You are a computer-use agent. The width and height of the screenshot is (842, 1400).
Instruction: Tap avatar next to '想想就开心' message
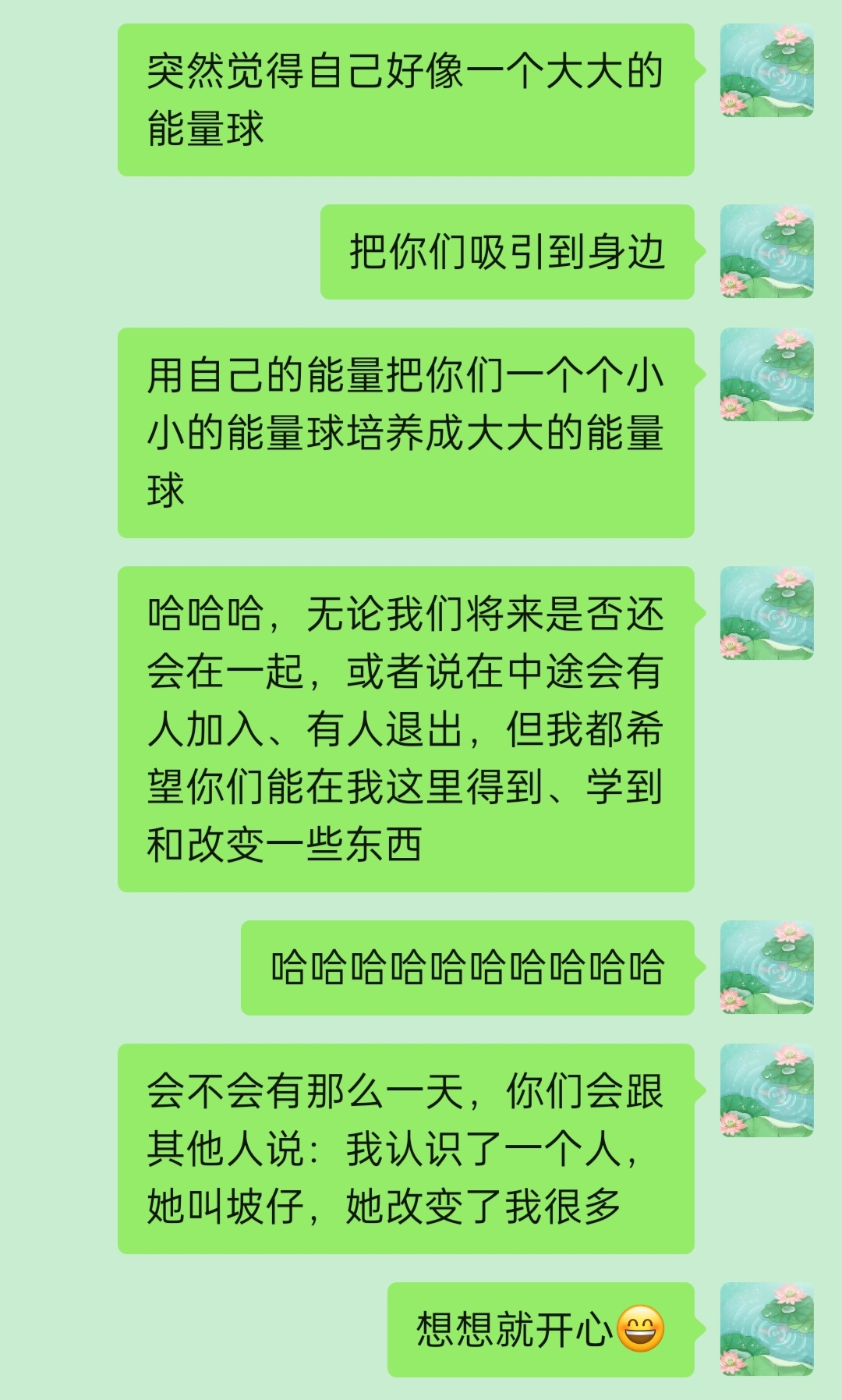pos(766,1329)
